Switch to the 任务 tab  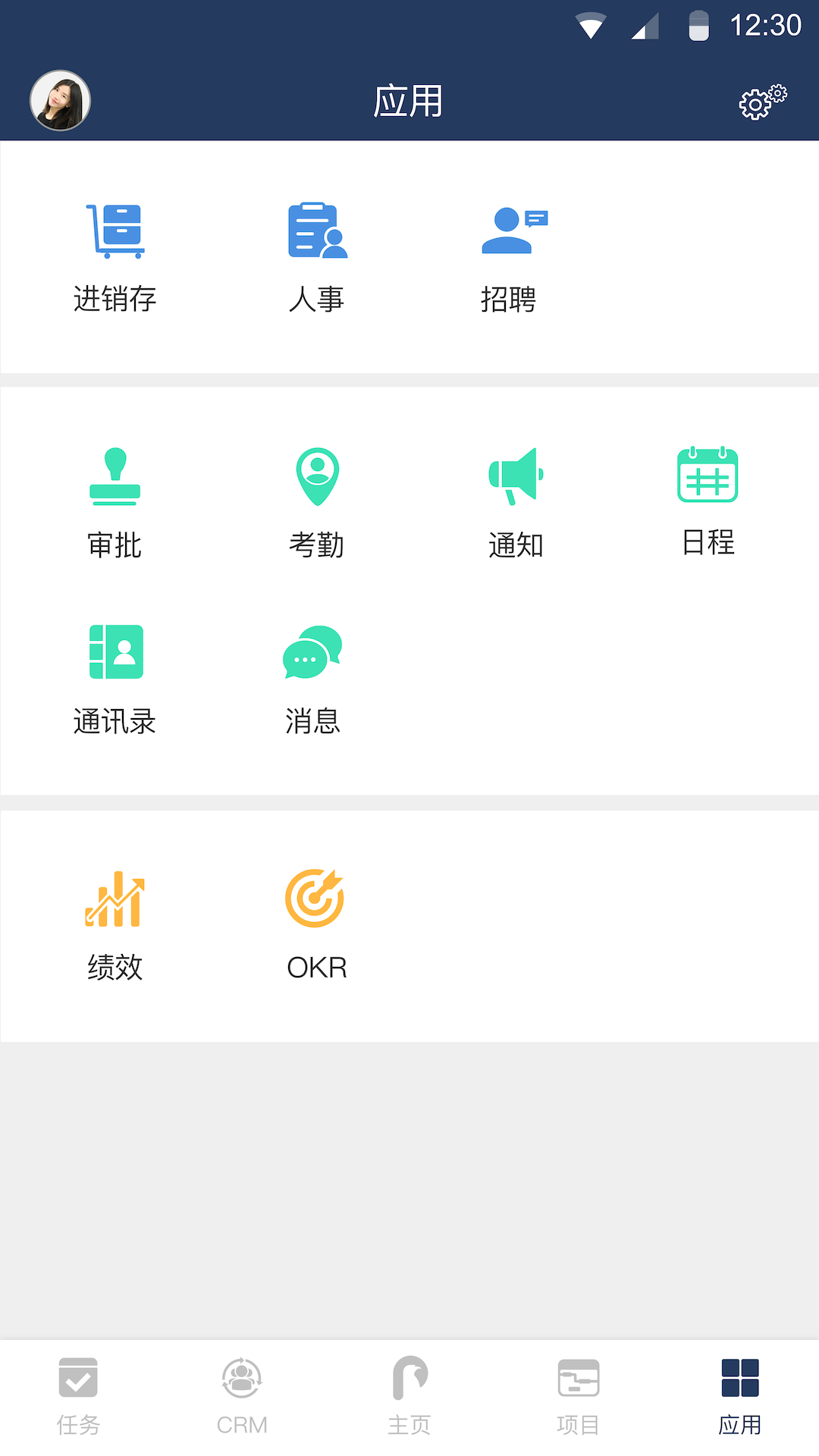point(78,1397)
